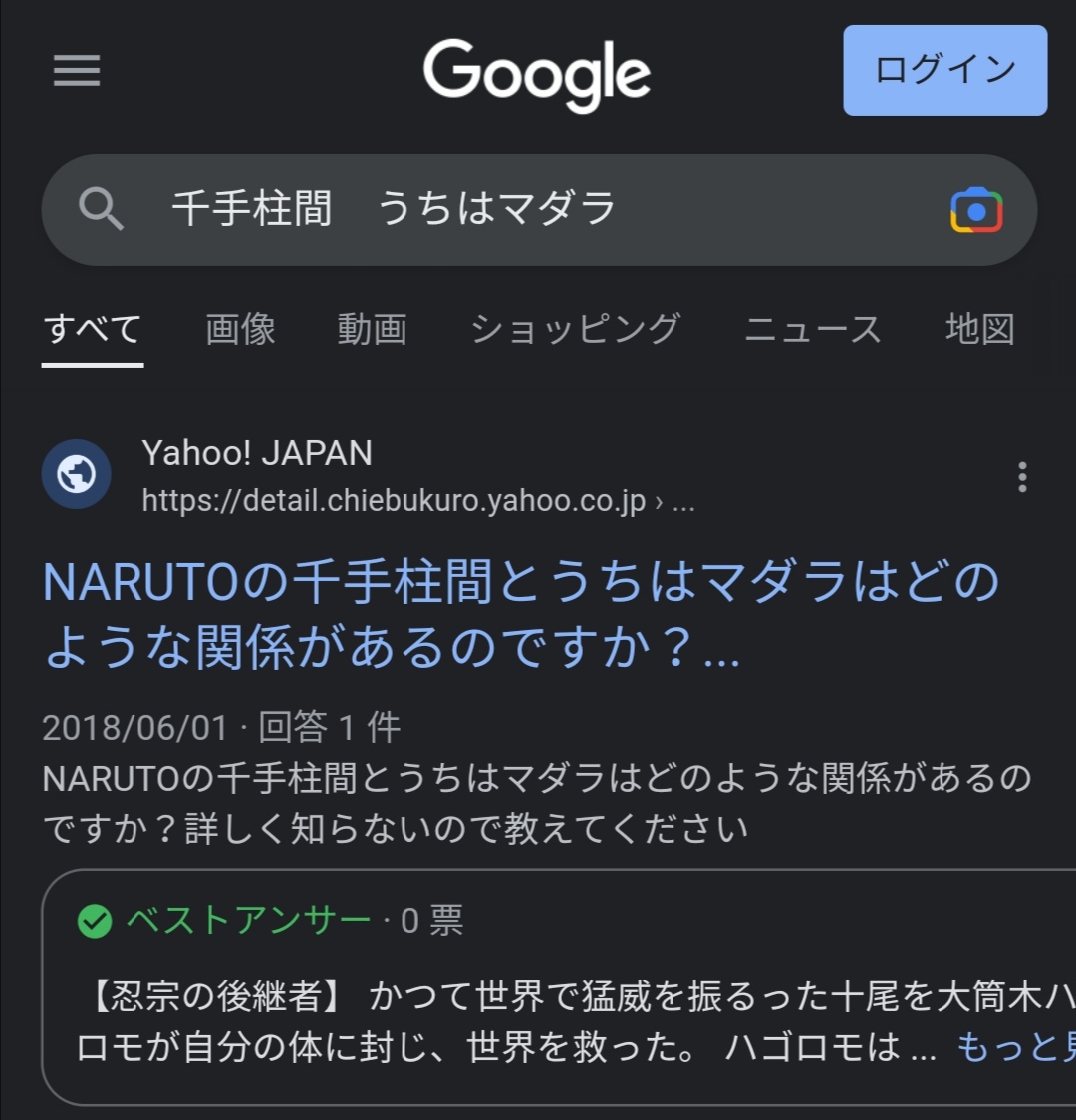This screenshot has width=1076, height=1120.
Task: Switch to the ニュース tab
Action: tap(813, 329)
